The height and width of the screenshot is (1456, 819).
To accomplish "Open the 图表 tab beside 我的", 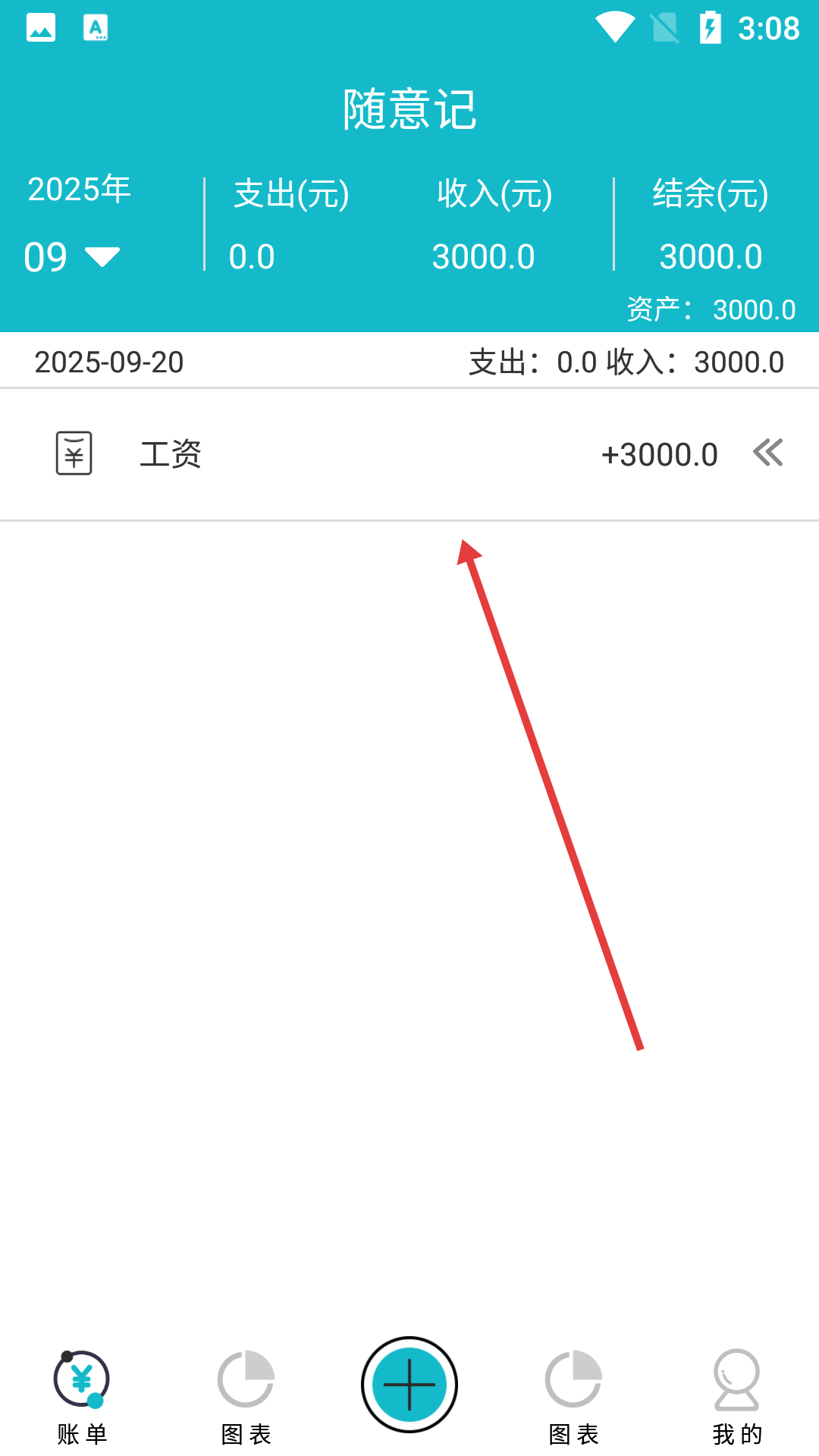I will click(x=573, y=1398).
